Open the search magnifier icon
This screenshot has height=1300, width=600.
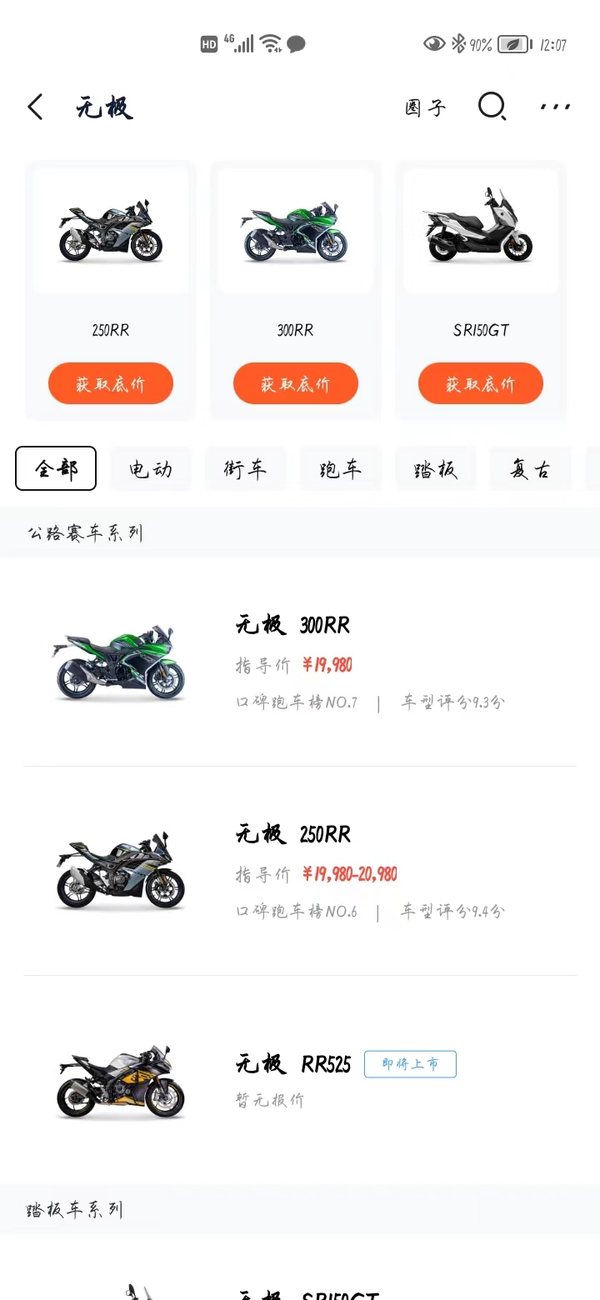[x=492, y=107]
